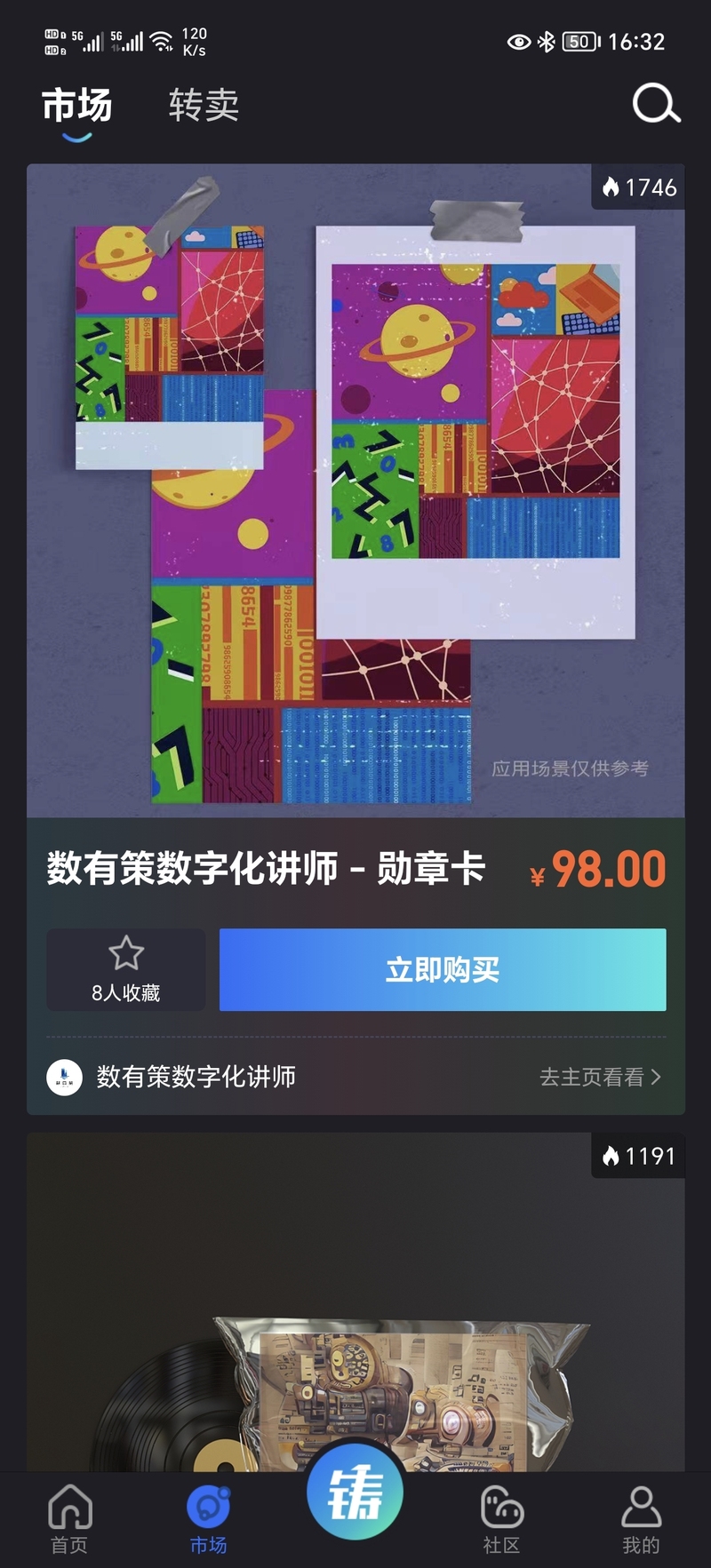Open the search icon

tap(656, 104)
